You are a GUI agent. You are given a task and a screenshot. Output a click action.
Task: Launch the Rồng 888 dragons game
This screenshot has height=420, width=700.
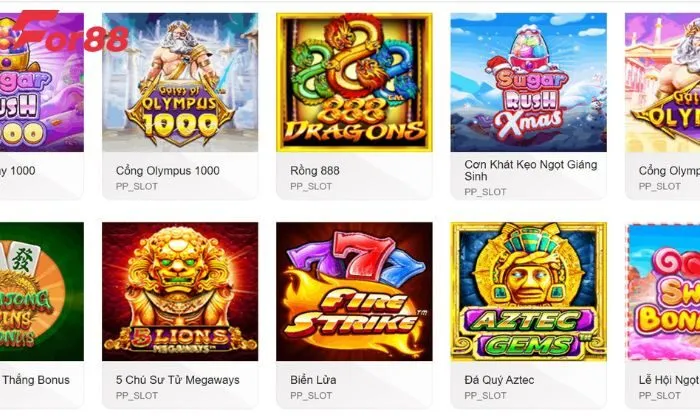coord(354,83)
